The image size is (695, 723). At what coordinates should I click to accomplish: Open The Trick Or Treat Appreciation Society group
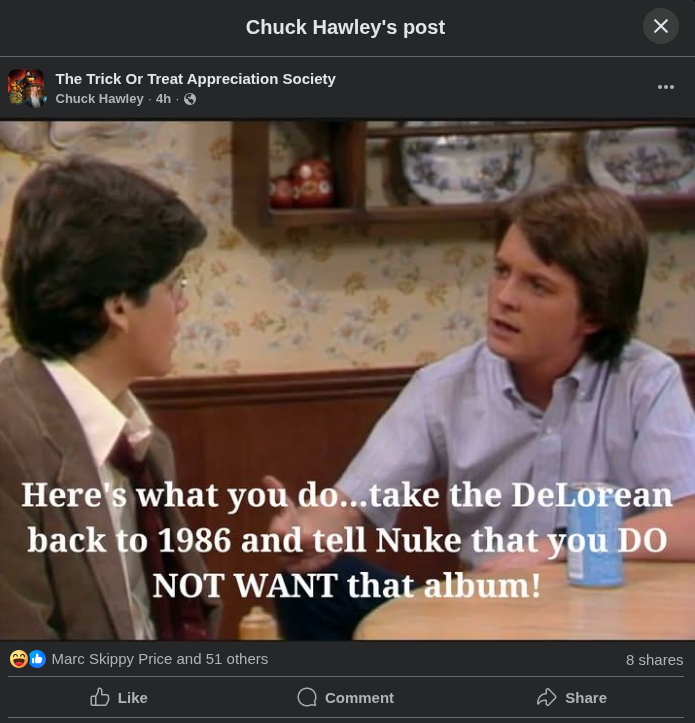195,79
